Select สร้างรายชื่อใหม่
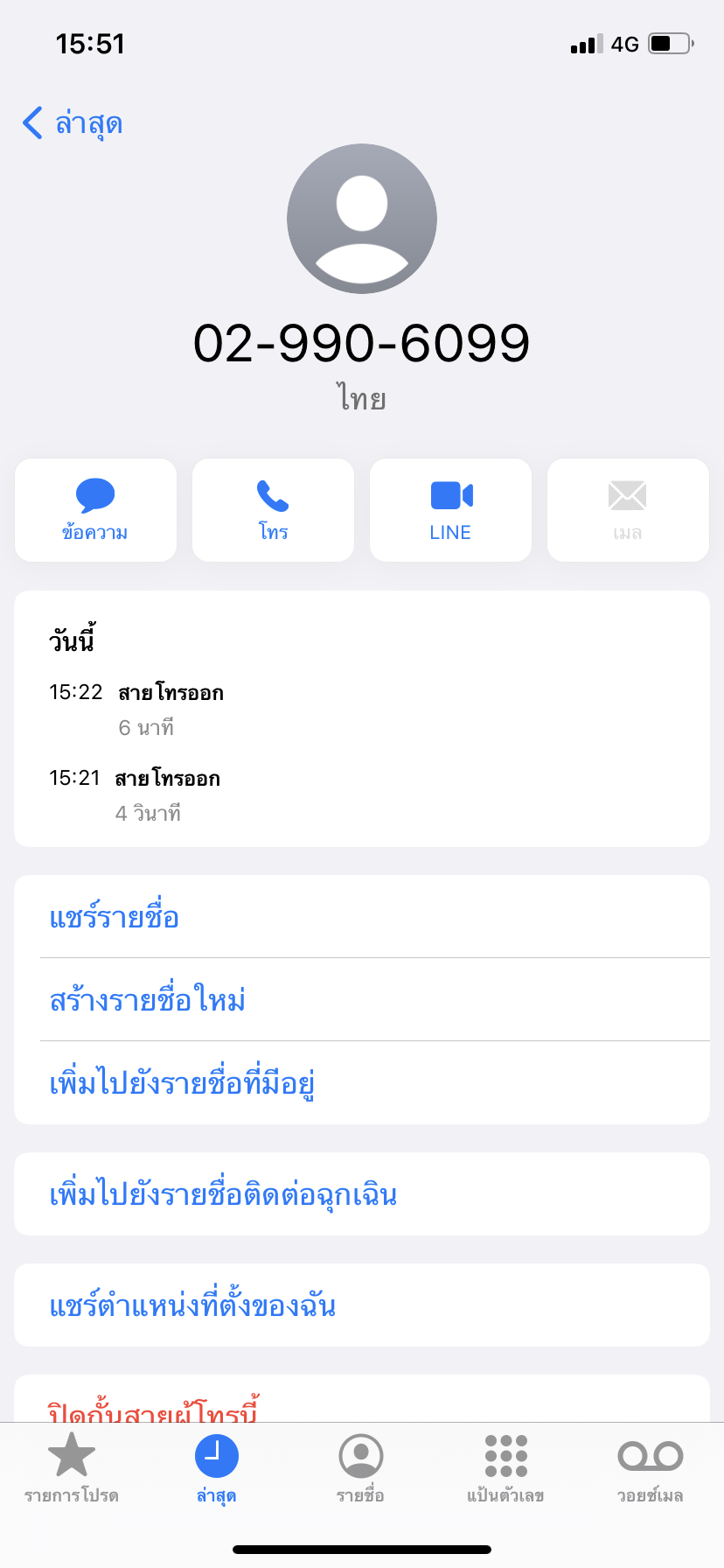Image resolution: width=724 pixels, height=1568 pixels. click(x=362, y=999)
